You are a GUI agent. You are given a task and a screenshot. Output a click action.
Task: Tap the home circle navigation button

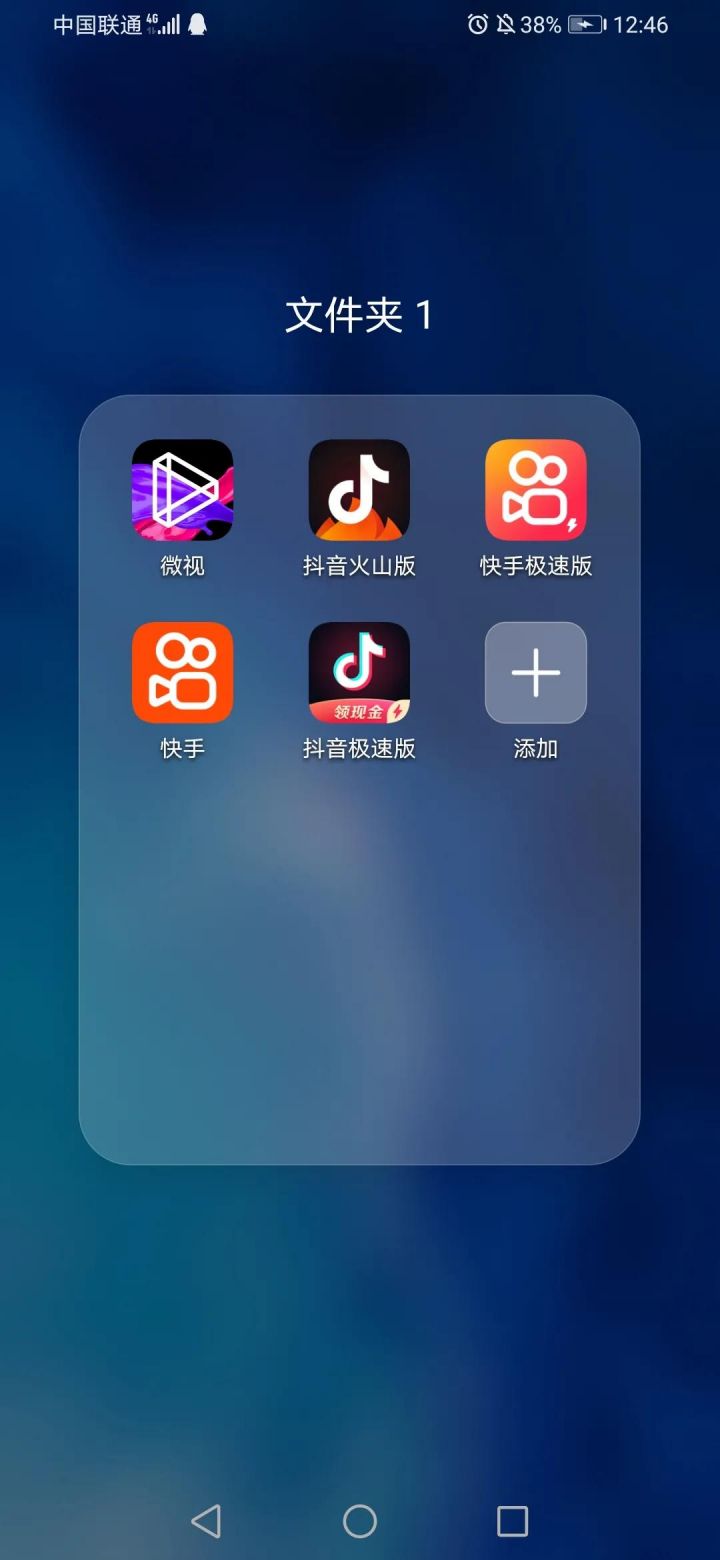360,1521
